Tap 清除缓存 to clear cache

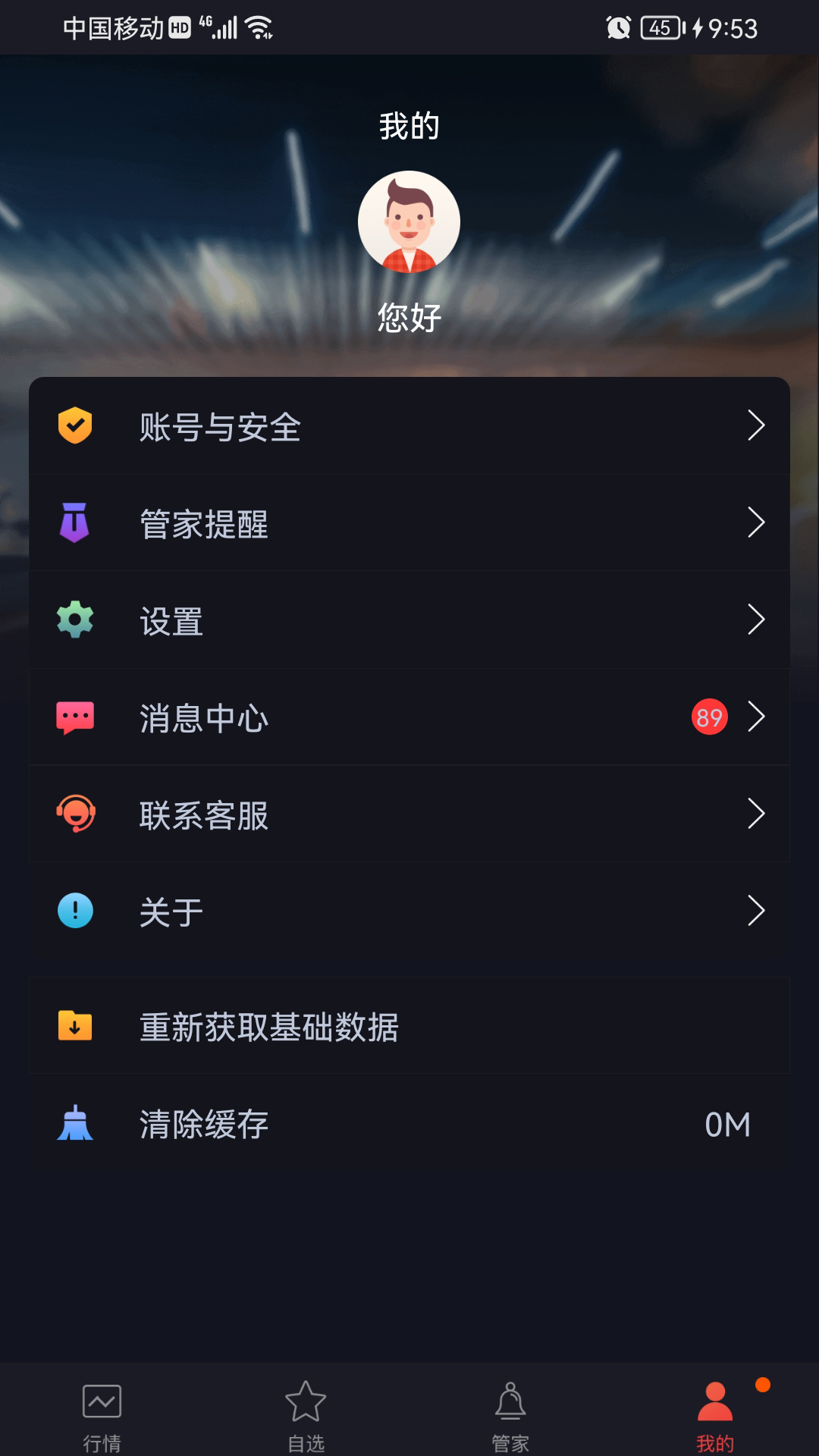point(409,1124)
